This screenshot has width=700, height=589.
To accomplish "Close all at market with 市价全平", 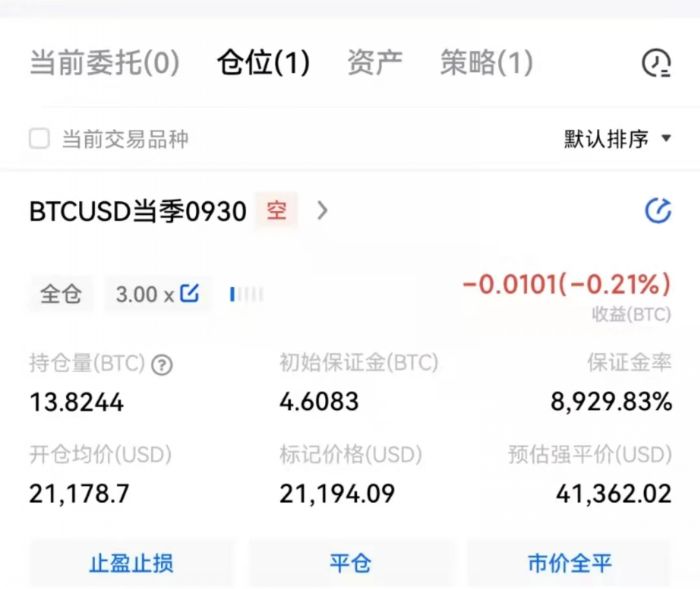I will 569,563.
